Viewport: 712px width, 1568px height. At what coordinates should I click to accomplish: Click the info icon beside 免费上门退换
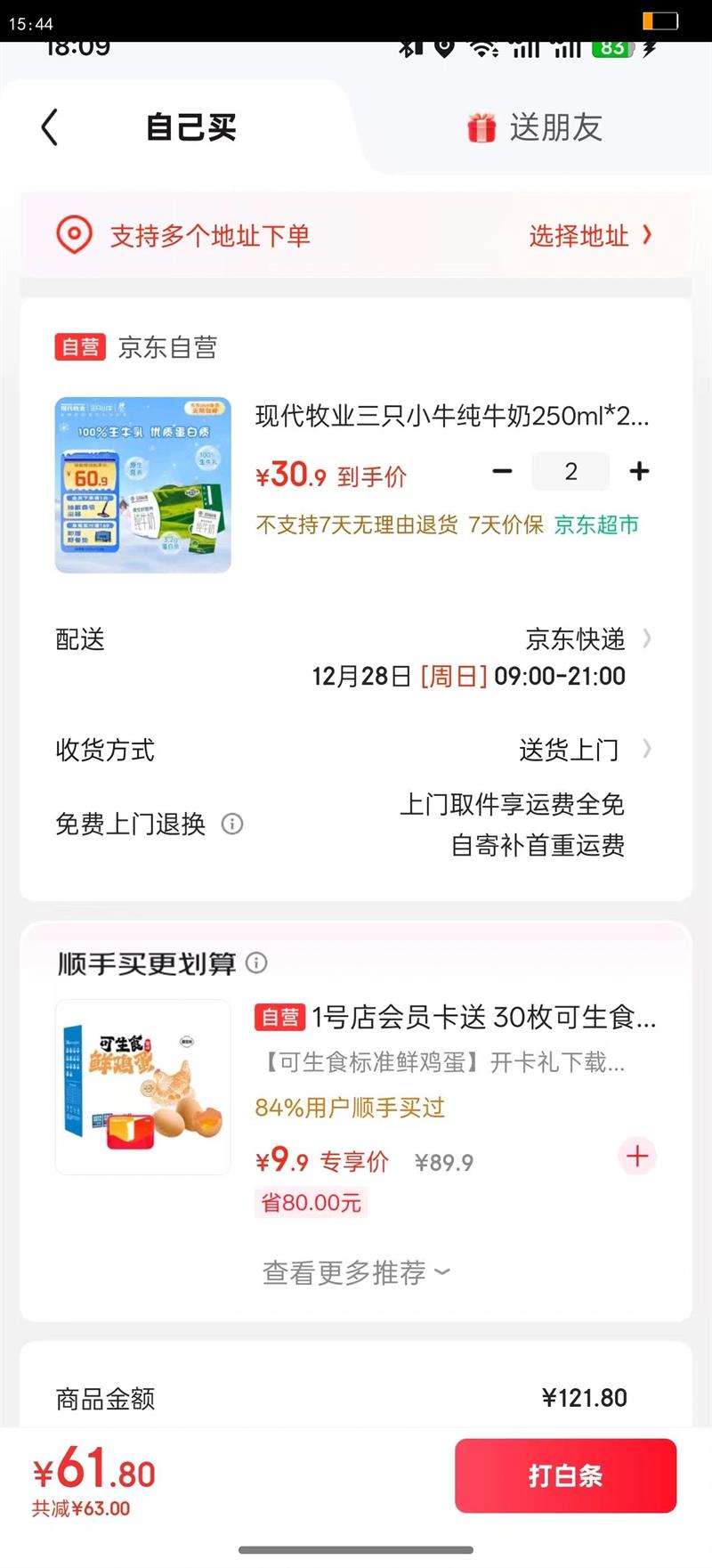coord(232,825)
